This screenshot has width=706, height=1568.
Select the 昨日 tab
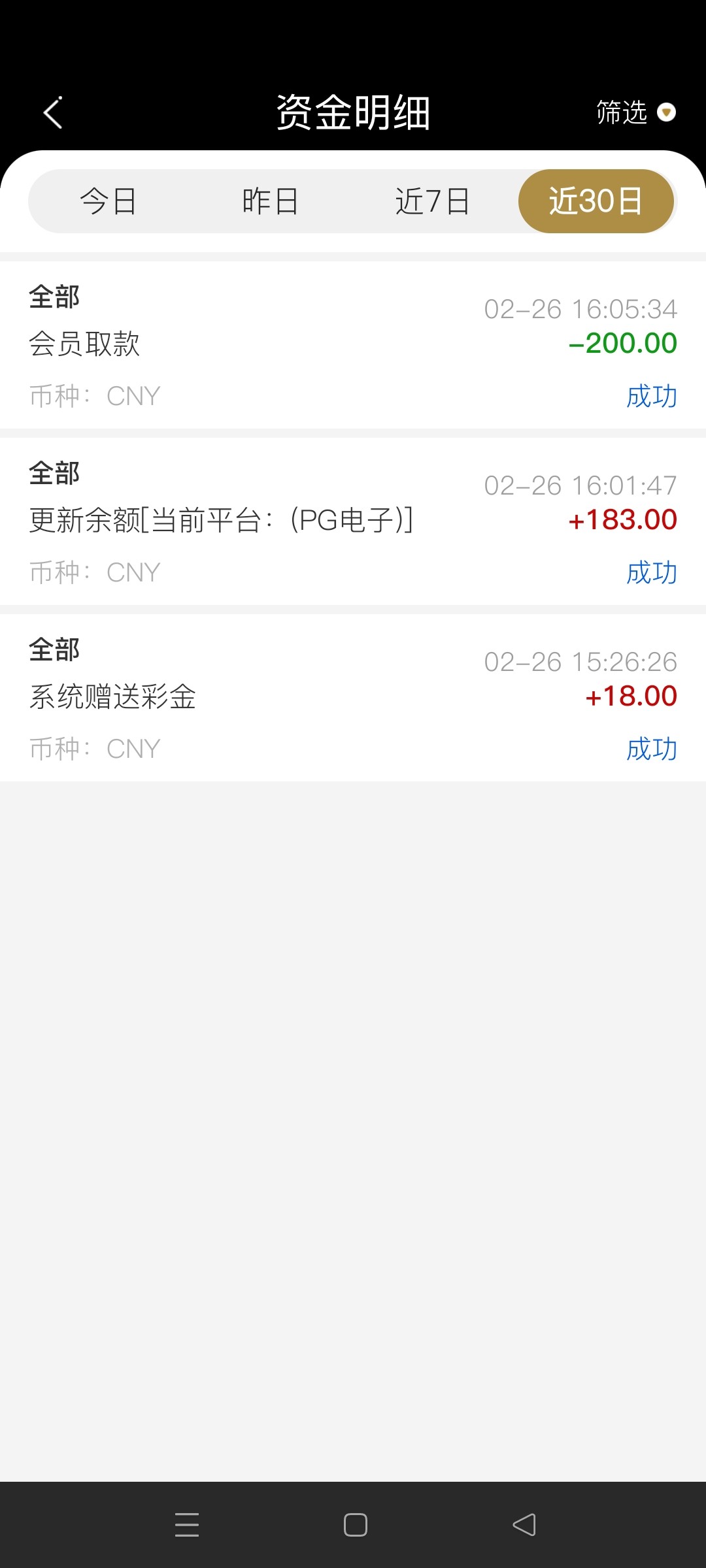tap(271, 201)
